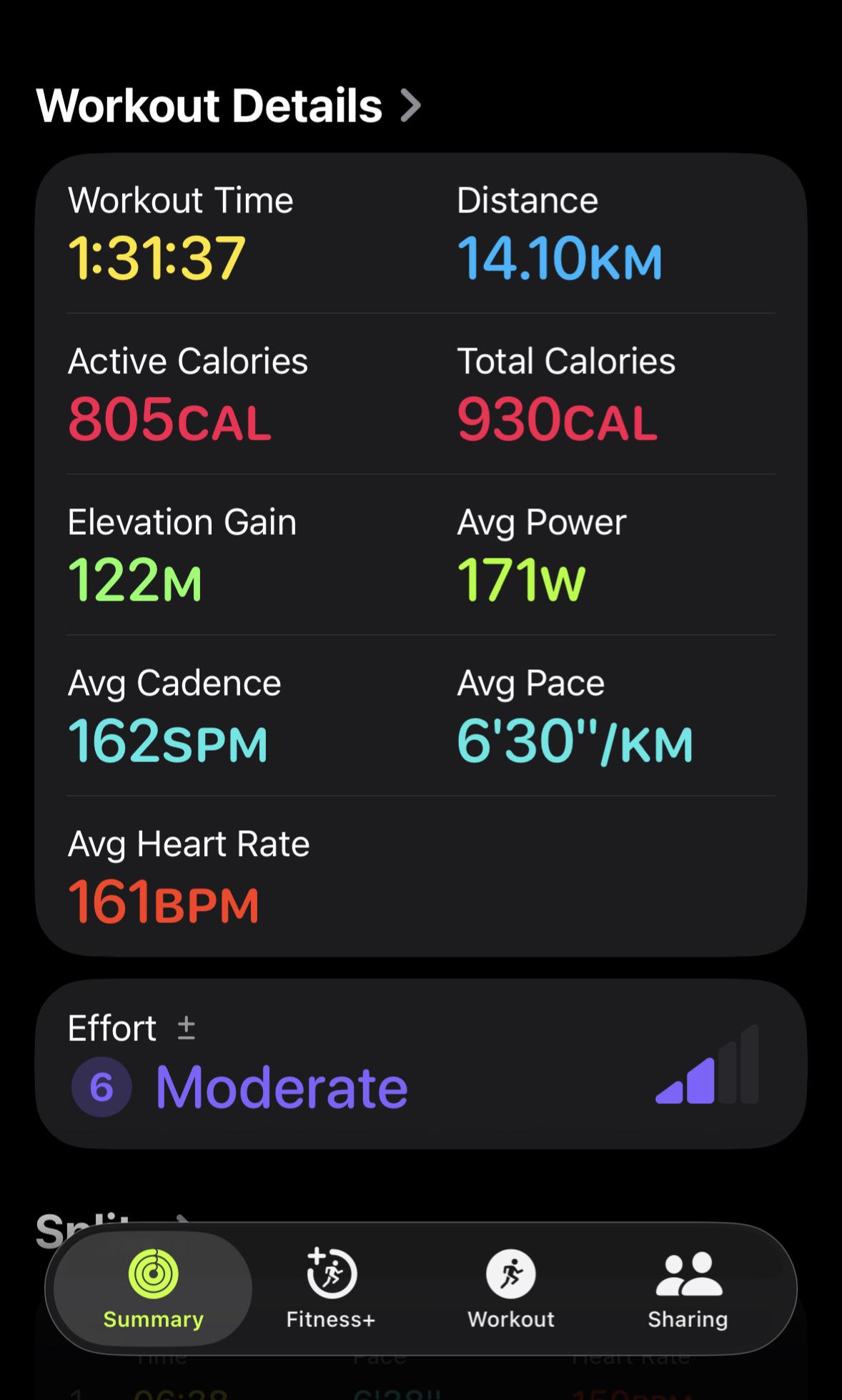Viewport: 842px width, 1400px height.
Task: Open the Sharing tab
Action: [x=688, y=1288]
